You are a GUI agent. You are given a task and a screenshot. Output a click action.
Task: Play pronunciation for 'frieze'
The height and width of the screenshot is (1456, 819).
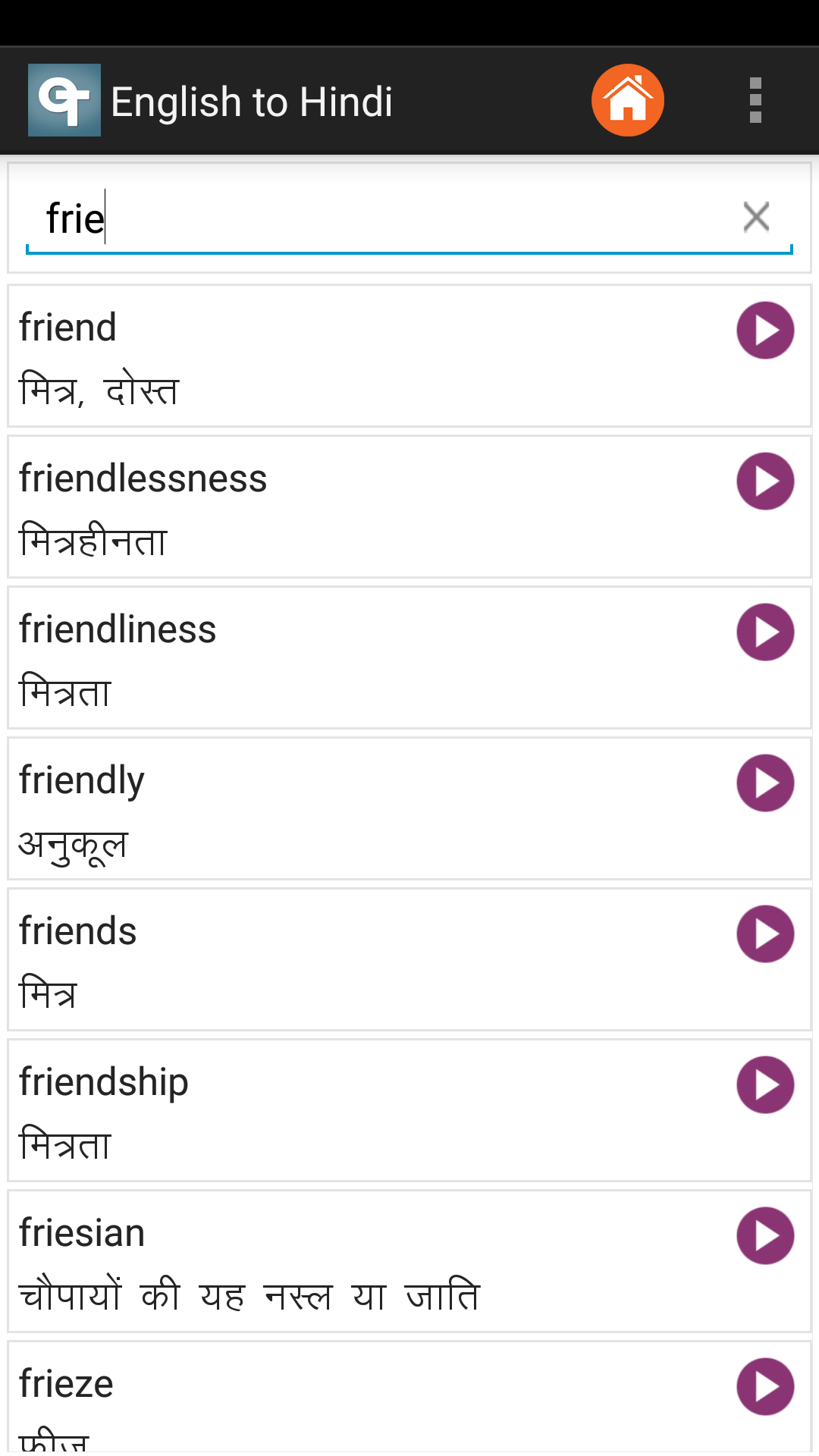pos(765,1387)
